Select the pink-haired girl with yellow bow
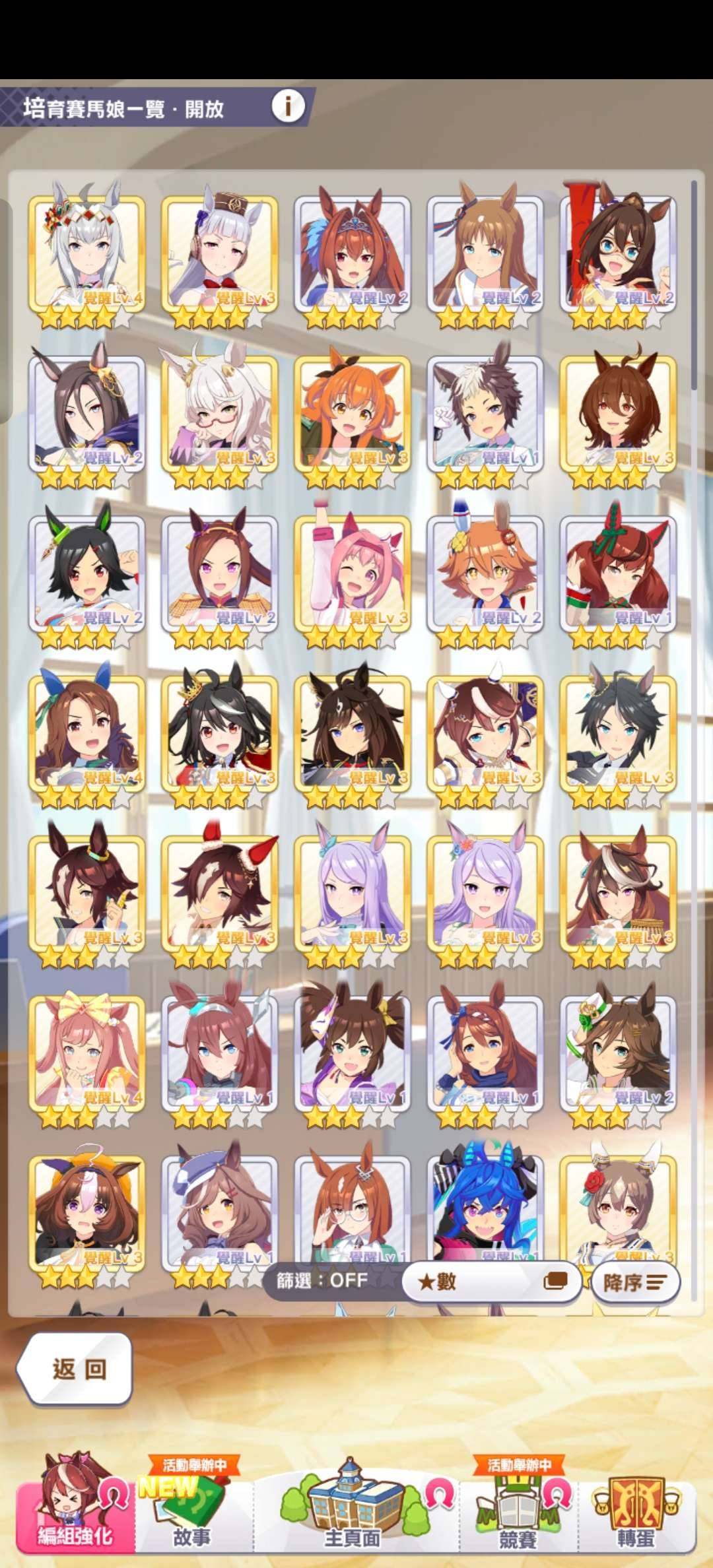The height and width of the screenshot is (1568, 713). coord(86,1054)
